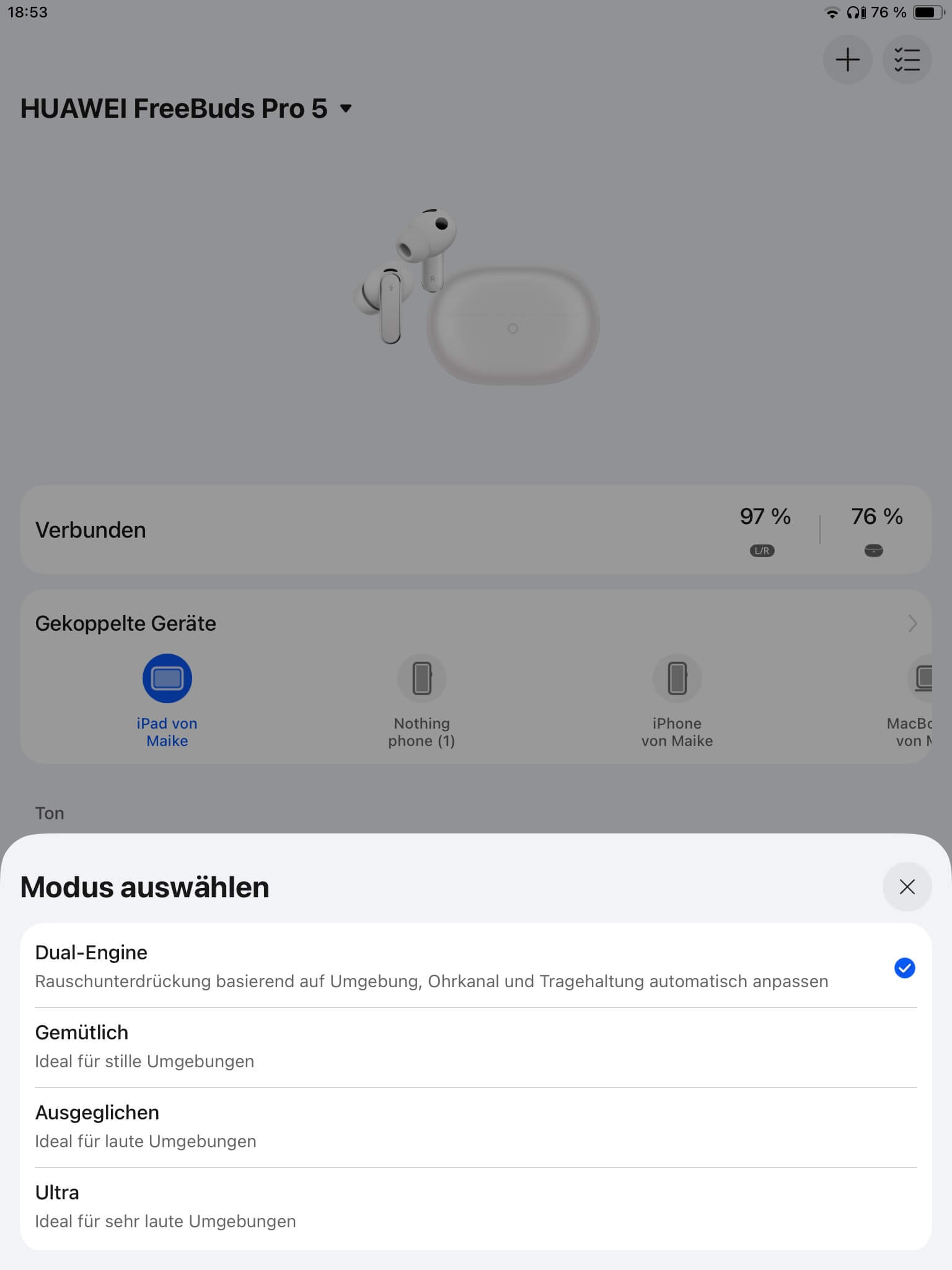This screenshot has height=1270, width=952.
Task: Pick the Ultra noise cancelling mode
Action: (475, 1207)
